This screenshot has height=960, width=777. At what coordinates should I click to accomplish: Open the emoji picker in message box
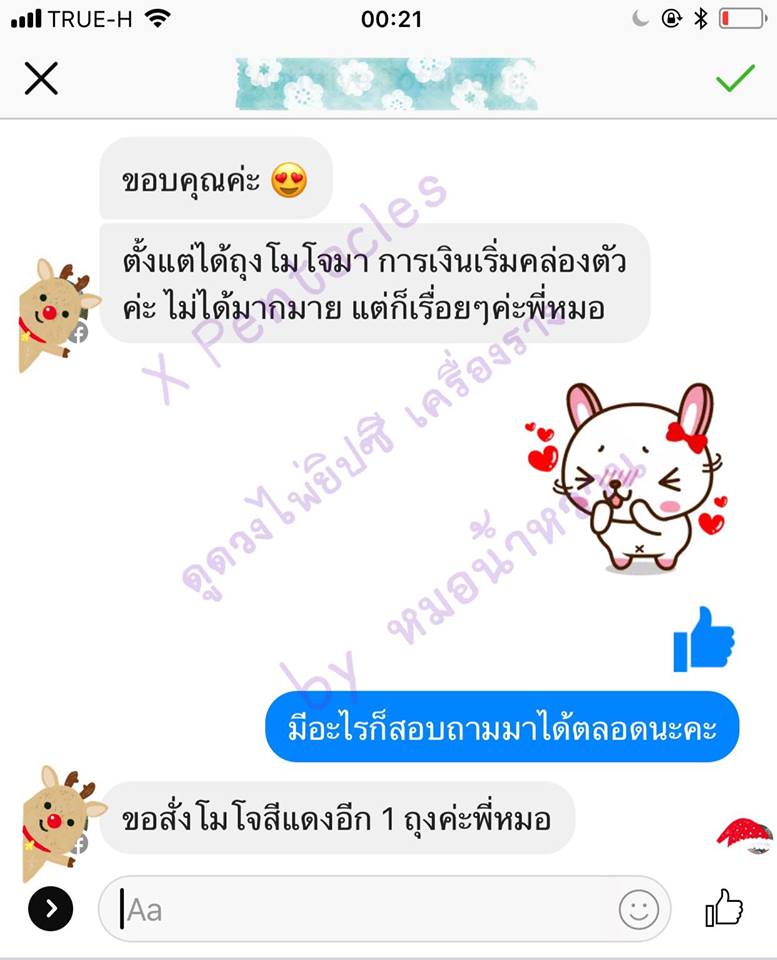coord(638,909)
